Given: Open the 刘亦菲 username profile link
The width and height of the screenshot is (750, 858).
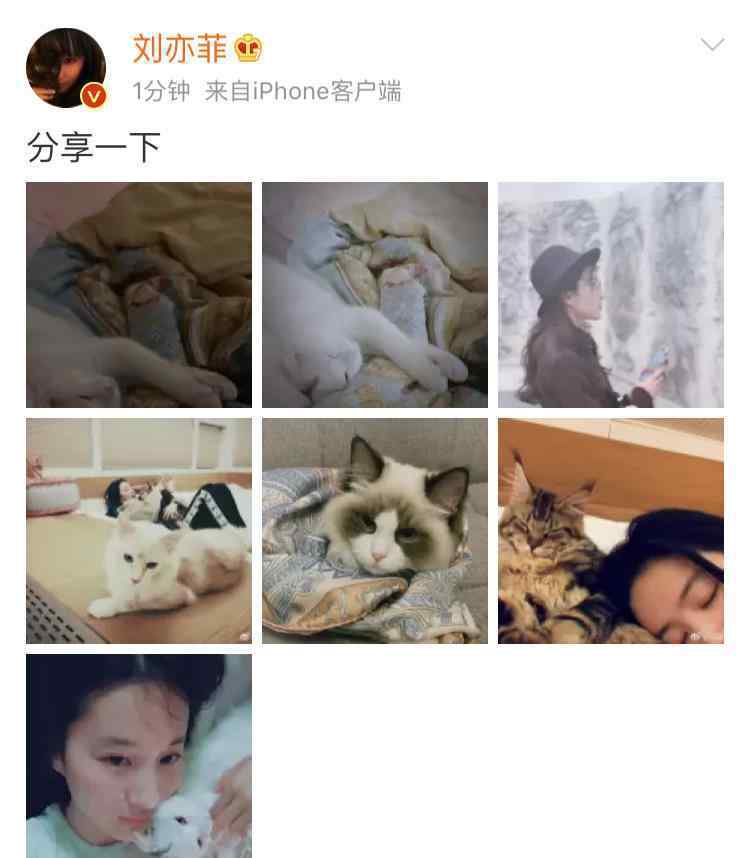Looking at the screenshot, I should pos(180,48).
